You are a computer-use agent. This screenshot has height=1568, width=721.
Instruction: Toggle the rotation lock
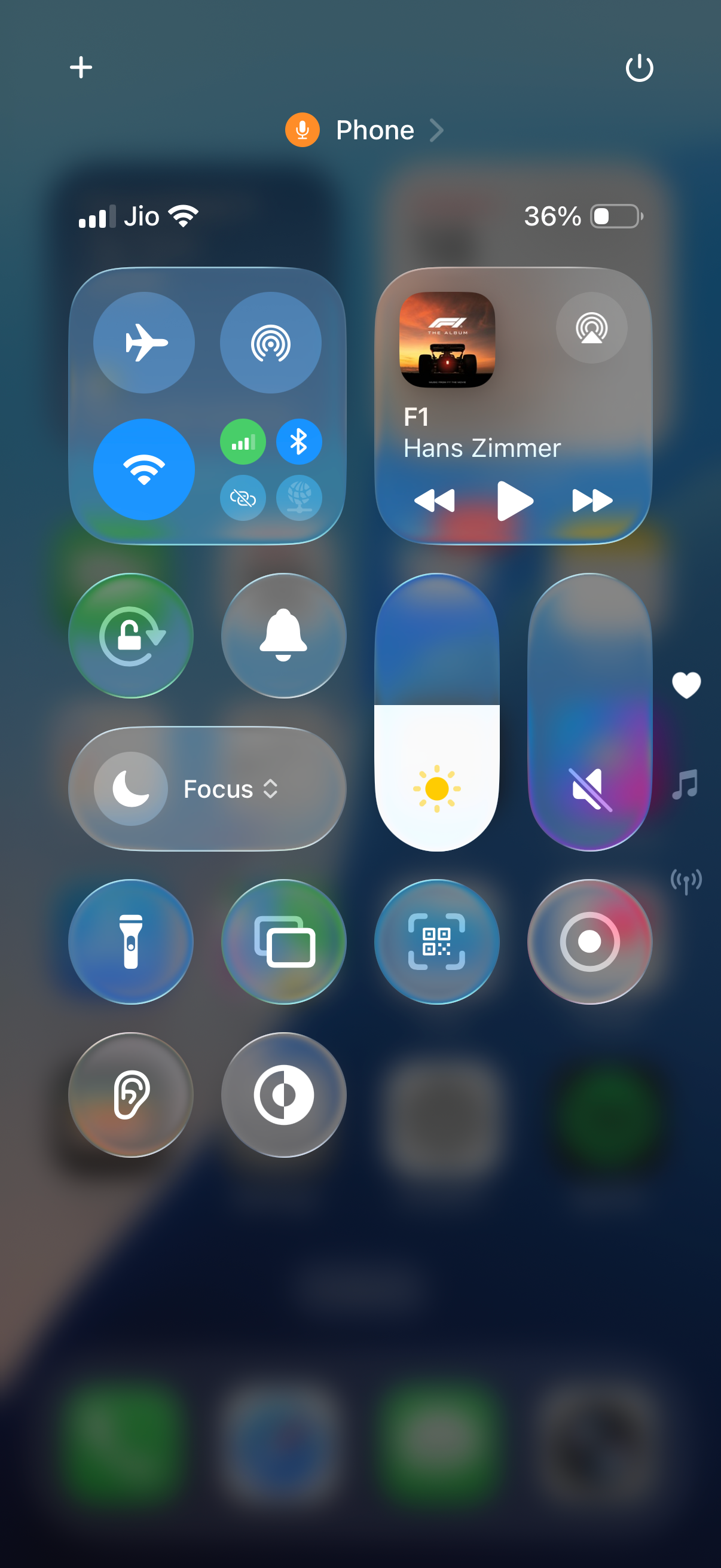(131, 636)
